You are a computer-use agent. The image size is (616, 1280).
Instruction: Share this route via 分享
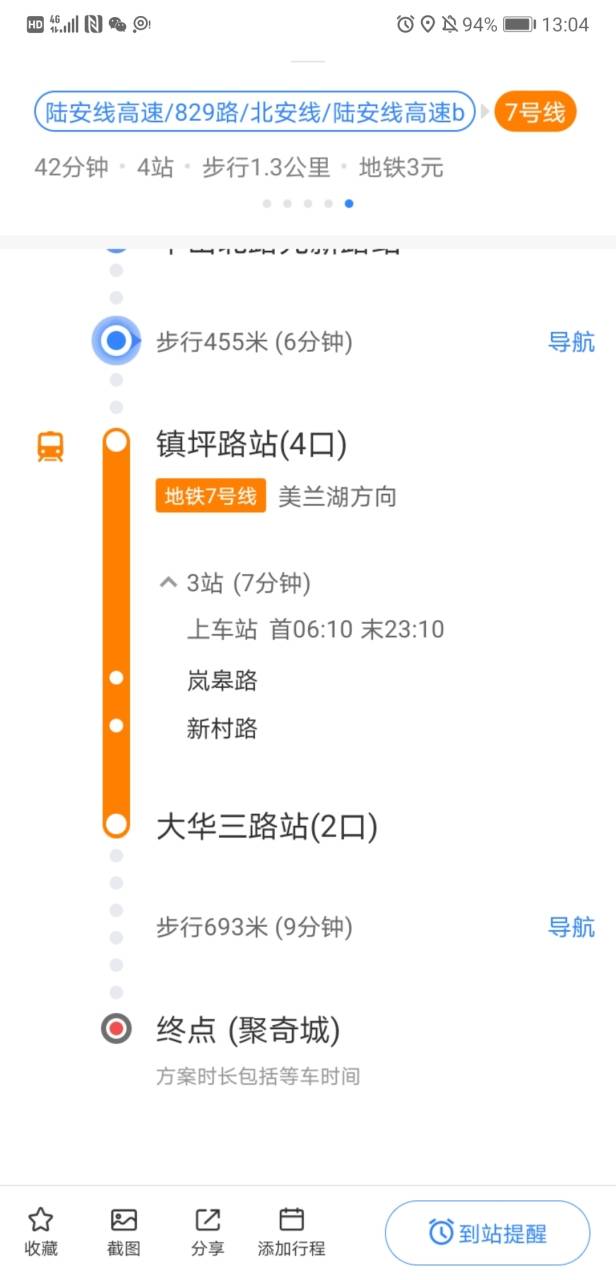tap(207, 1231)
